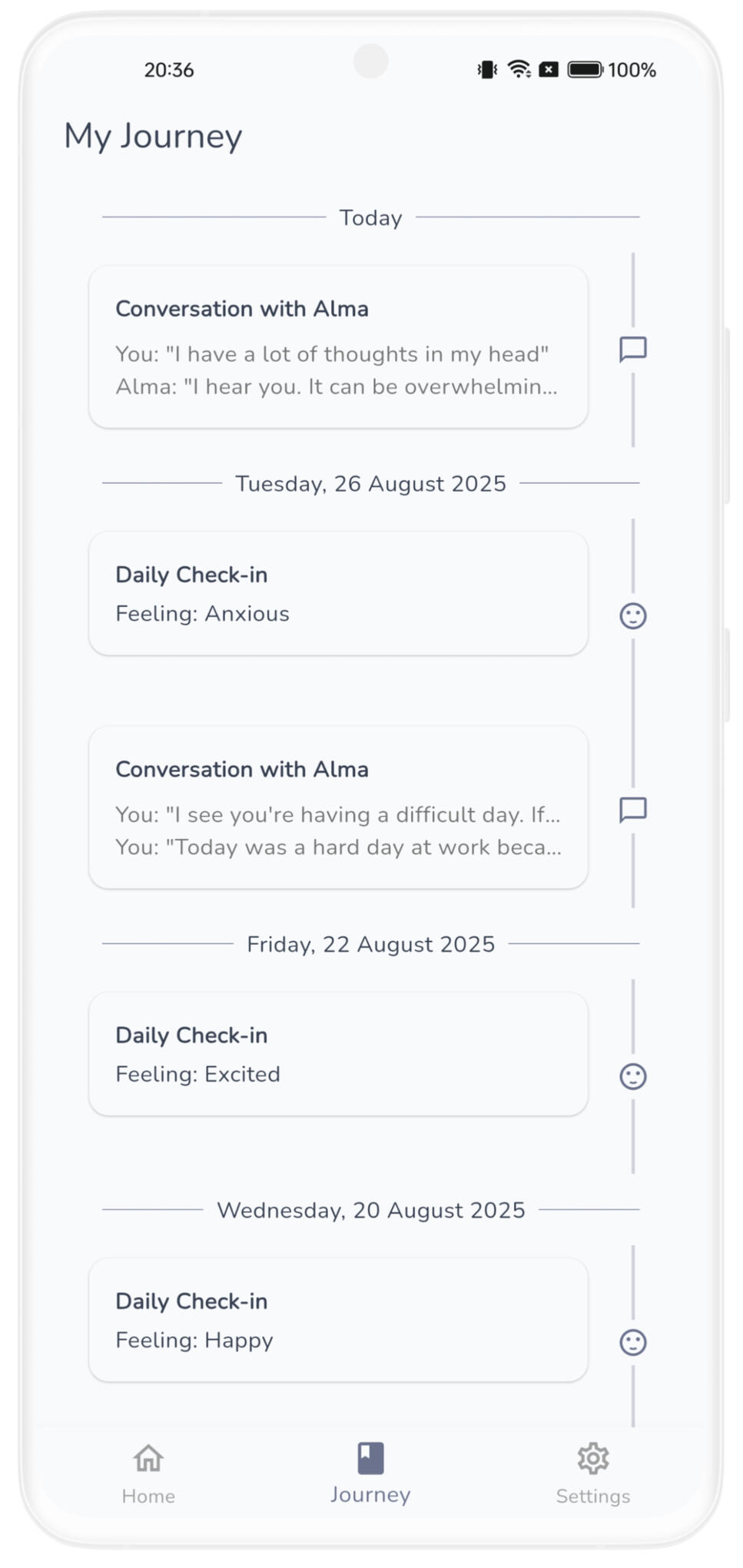Click the smiley icon next to Excited check-in
This screenshot has width=743, height=1568.
[x=632, y=1077]
